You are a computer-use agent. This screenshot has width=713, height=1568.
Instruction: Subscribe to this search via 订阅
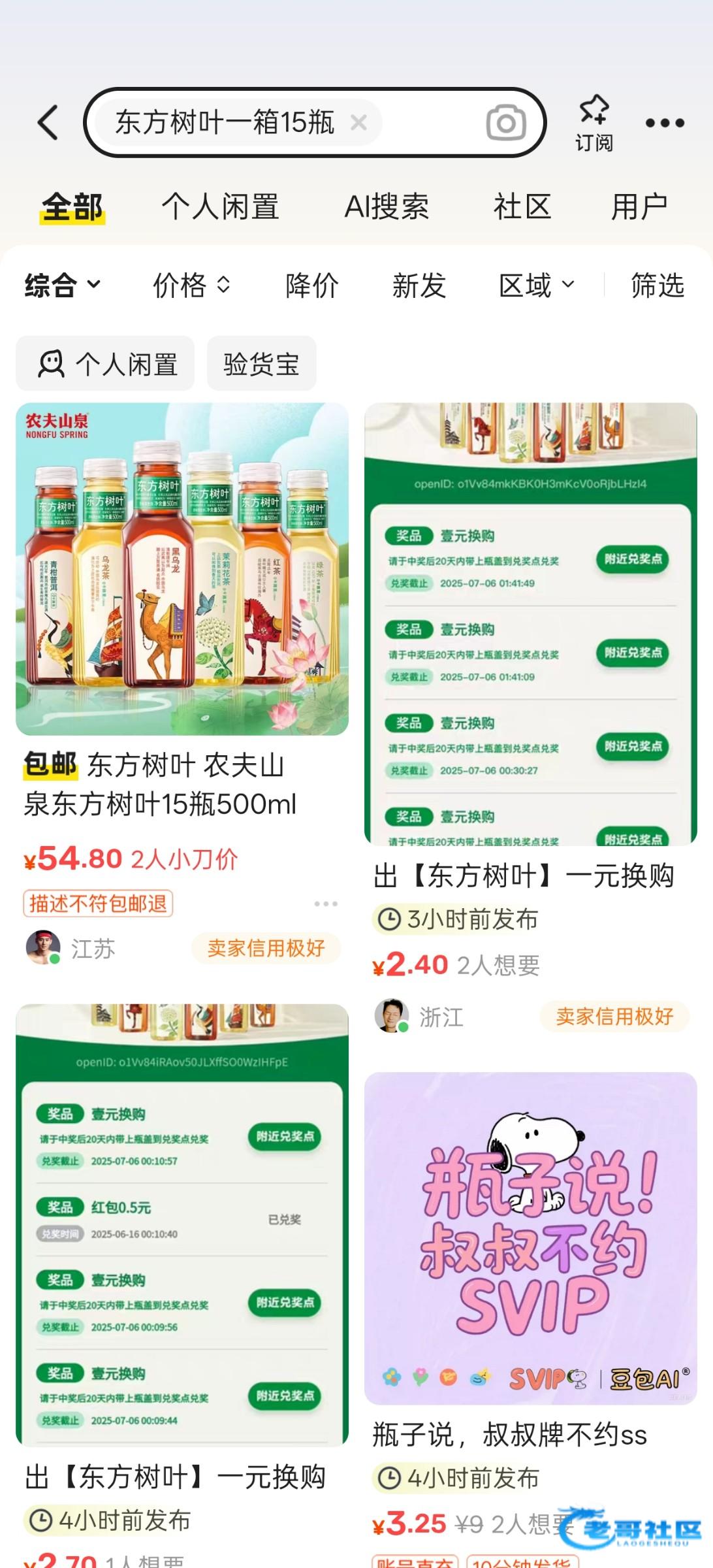(594, 122)
